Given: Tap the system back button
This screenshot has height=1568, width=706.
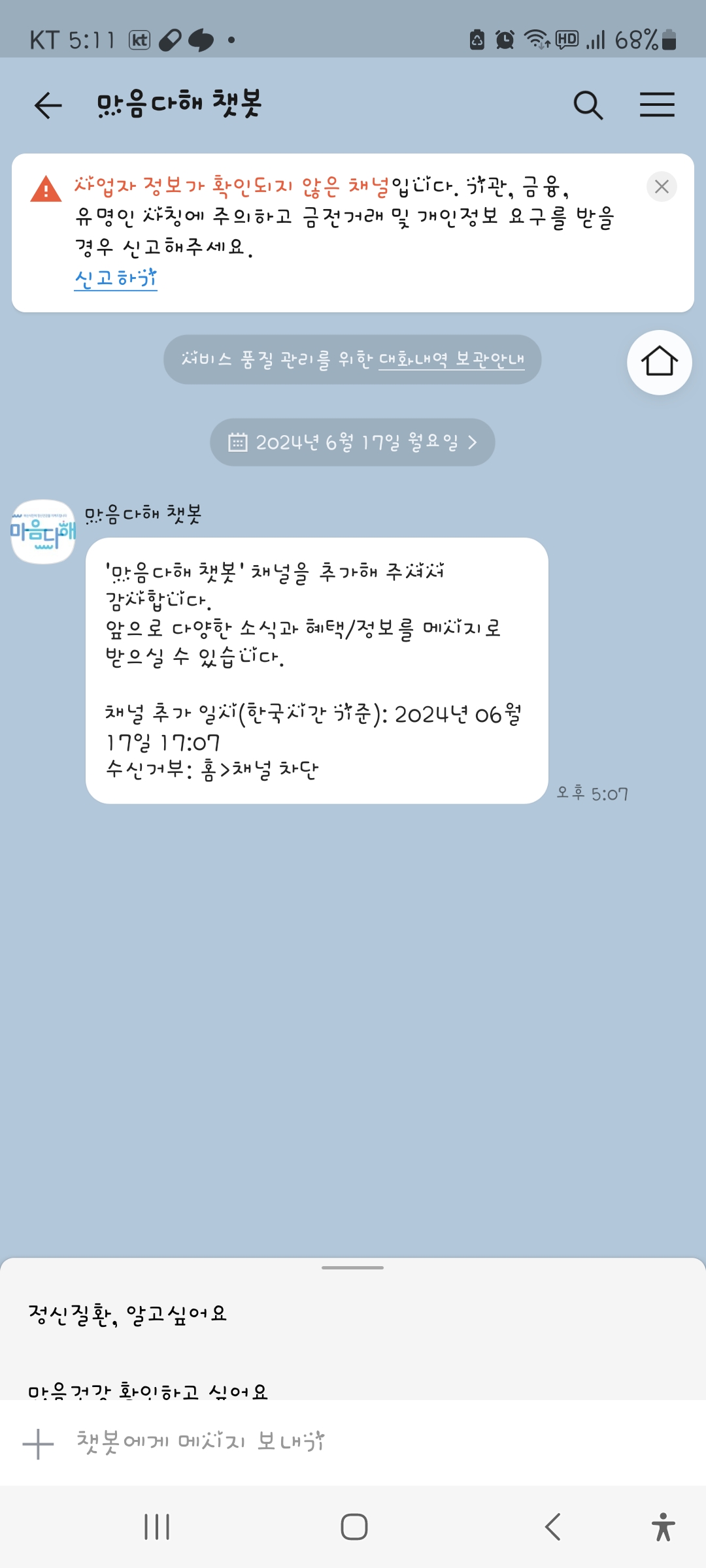Looking at the screenshot, I should [x=553, y=1527].
